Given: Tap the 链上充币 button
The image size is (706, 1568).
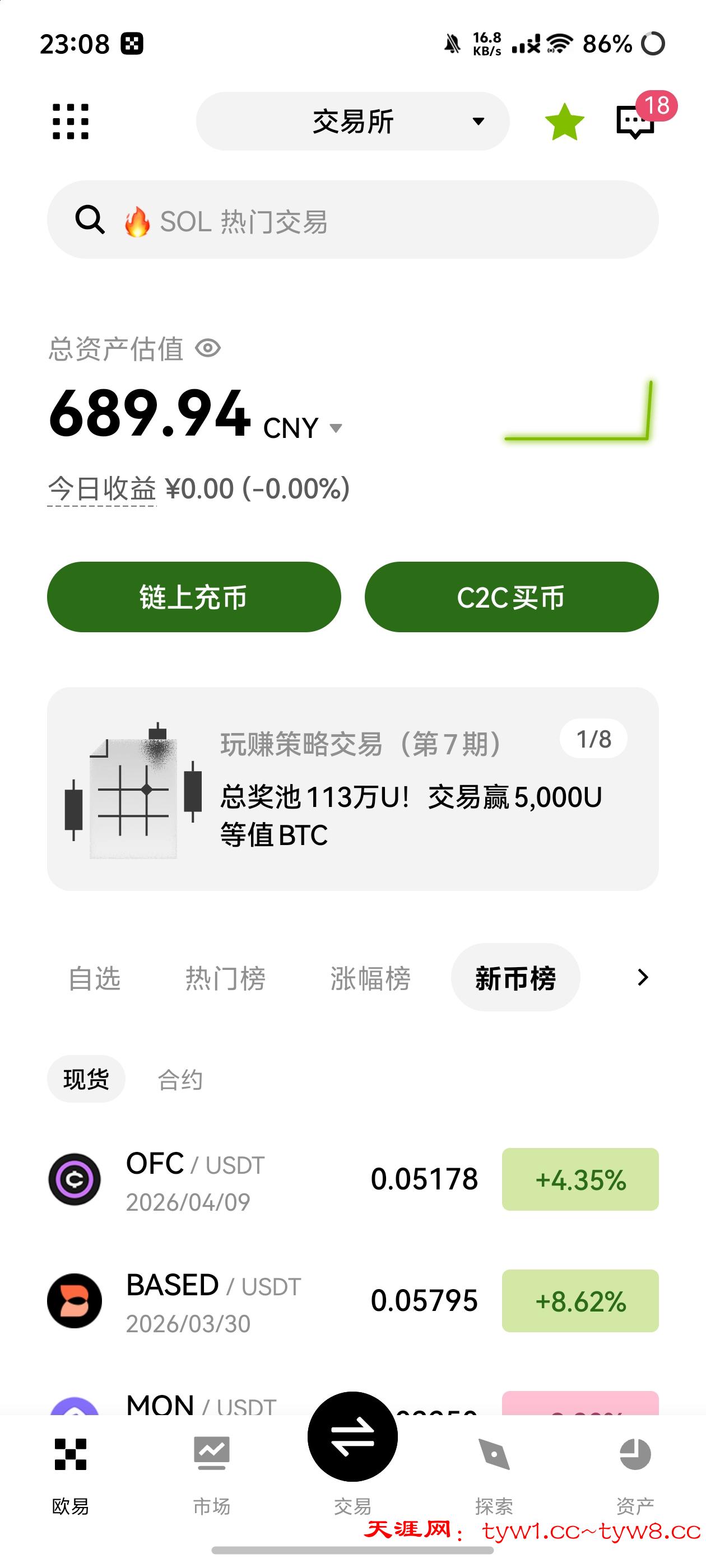Looking at the screenshot, I should coord(194,596).
